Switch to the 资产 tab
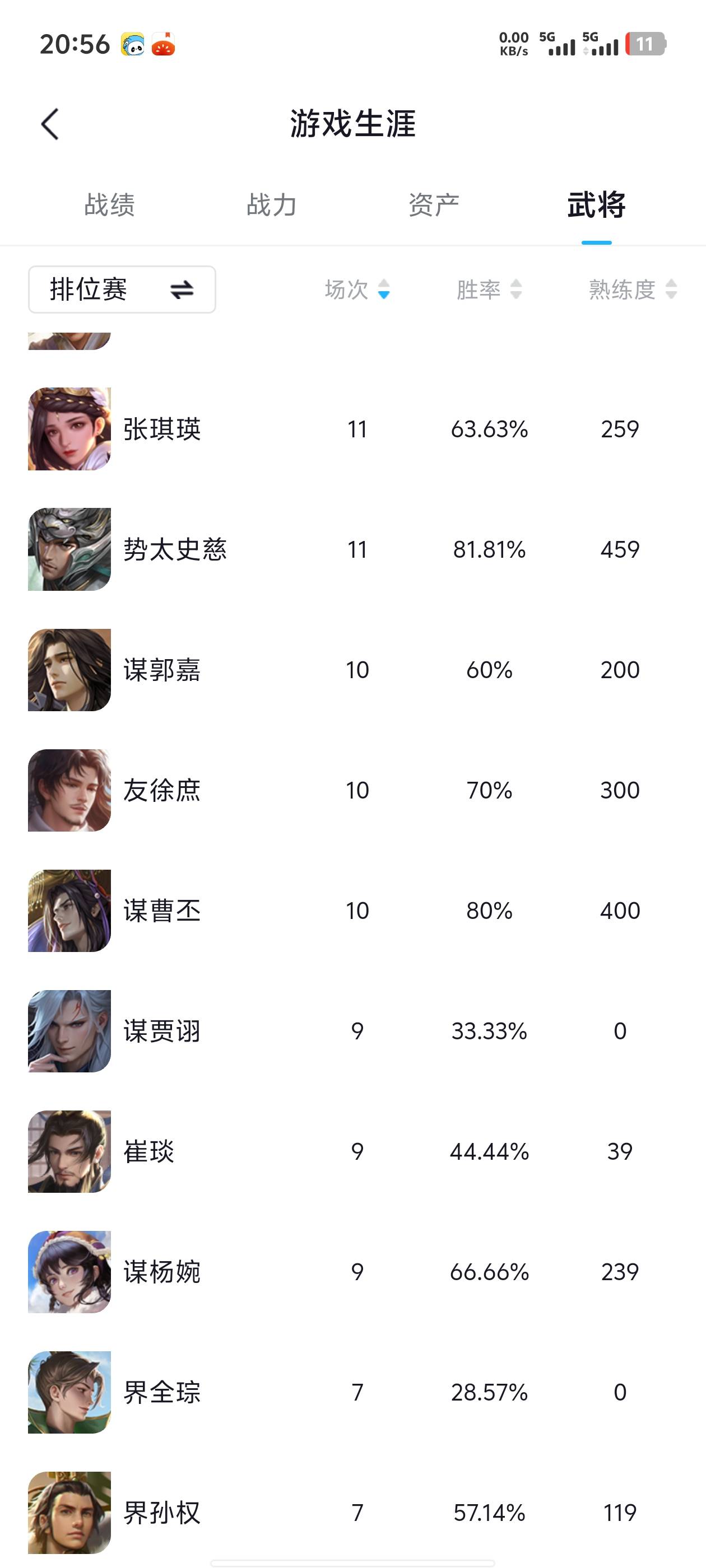 point(434,204)
